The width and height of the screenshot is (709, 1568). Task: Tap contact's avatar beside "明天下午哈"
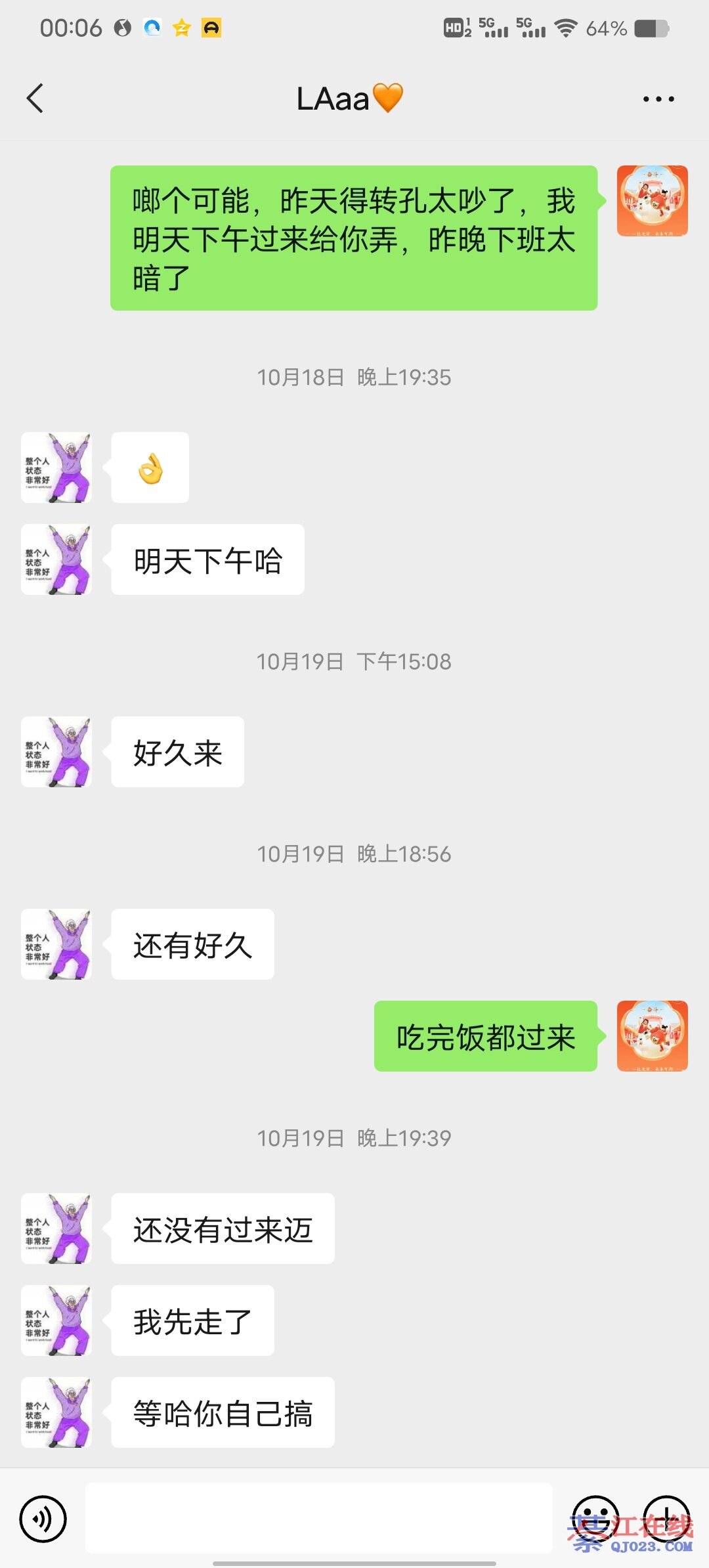[56, 559]
